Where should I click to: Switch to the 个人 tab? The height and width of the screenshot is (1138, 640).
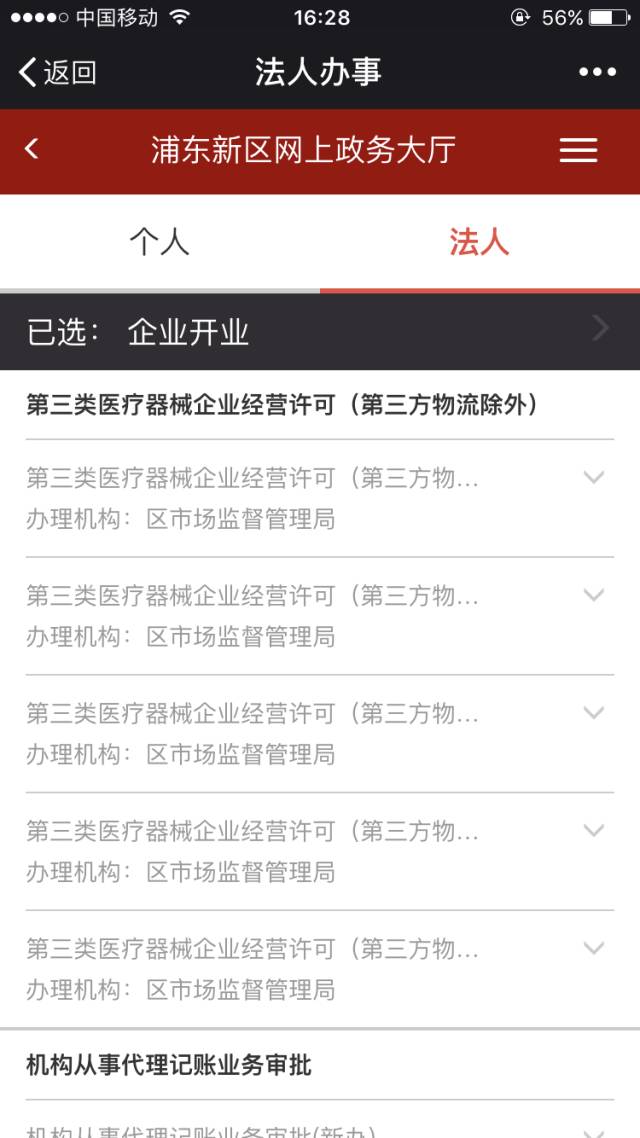pos(159,242)
